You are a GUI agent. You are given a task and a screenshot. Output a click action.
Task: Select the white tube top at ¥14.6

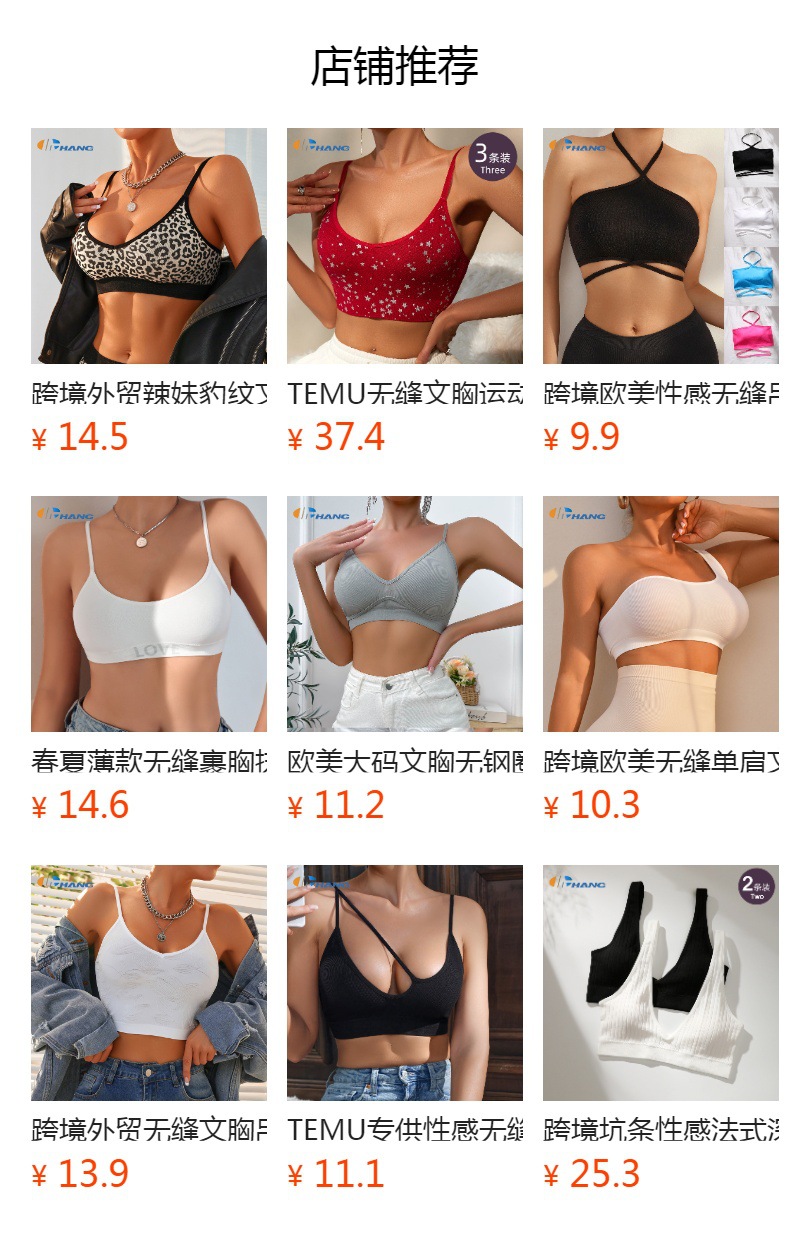(x=149, y=614)
